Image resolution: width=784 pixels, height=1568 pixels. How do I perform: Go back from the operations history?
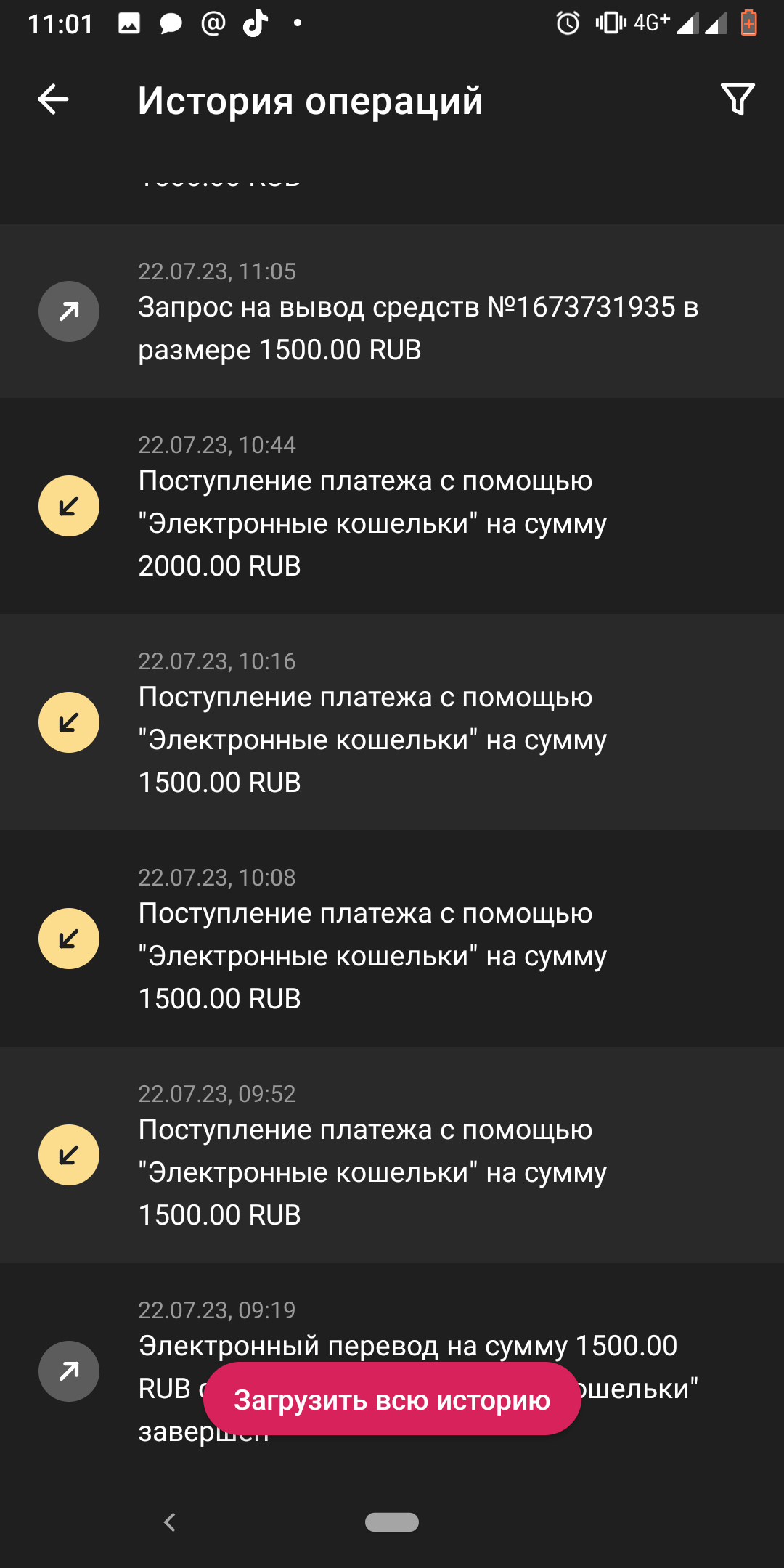[53, 99]
